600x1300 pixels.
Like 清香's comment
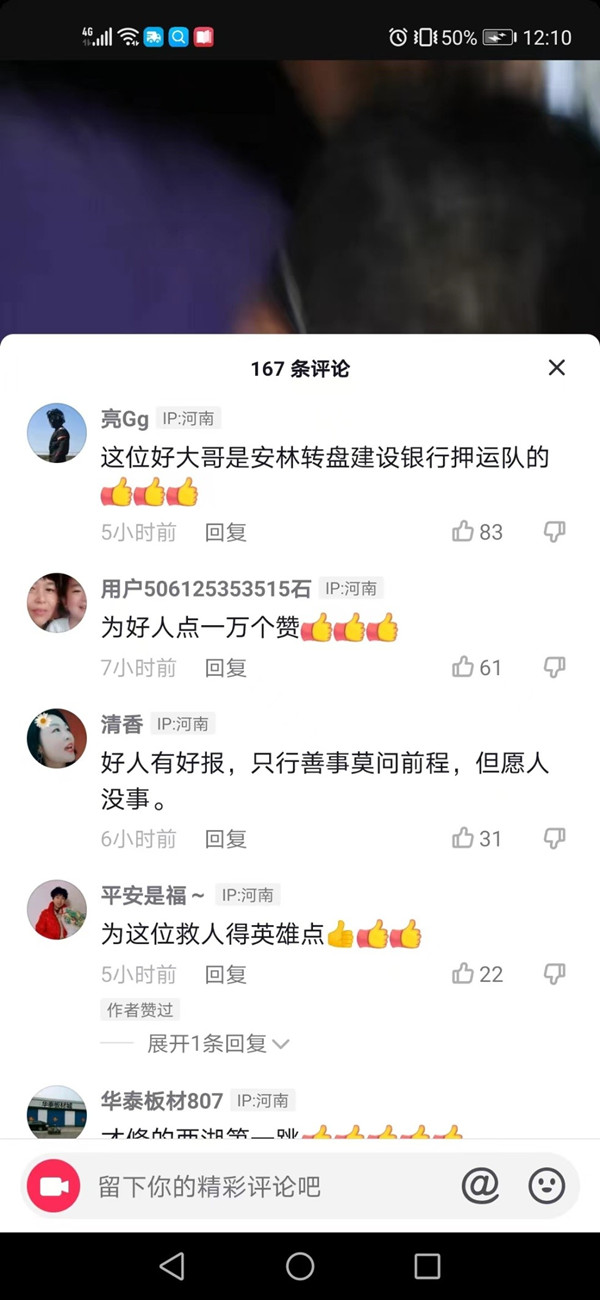tap(463, 838)
